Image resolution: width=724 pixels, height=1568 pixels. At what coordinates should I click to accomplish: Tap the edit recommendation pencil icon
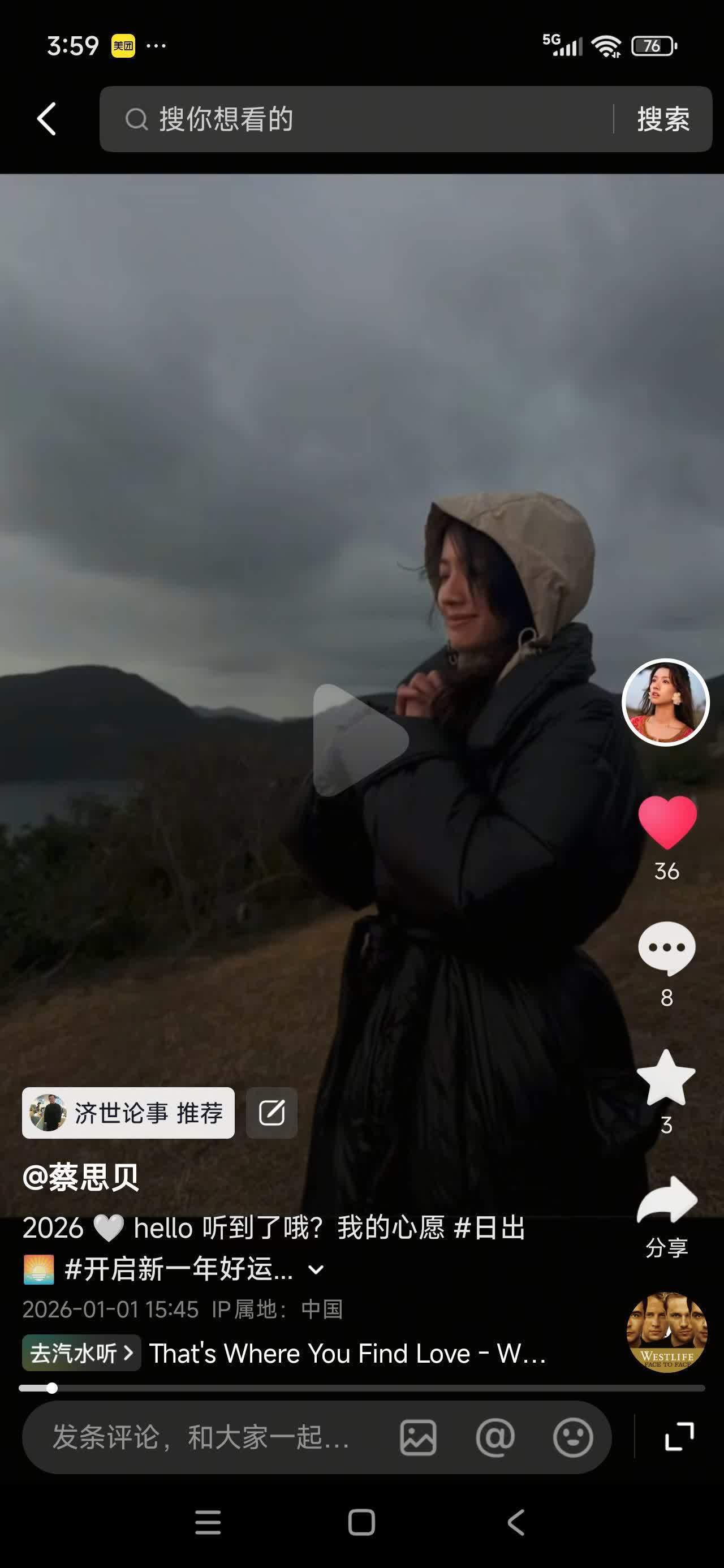click(271, 1113)
